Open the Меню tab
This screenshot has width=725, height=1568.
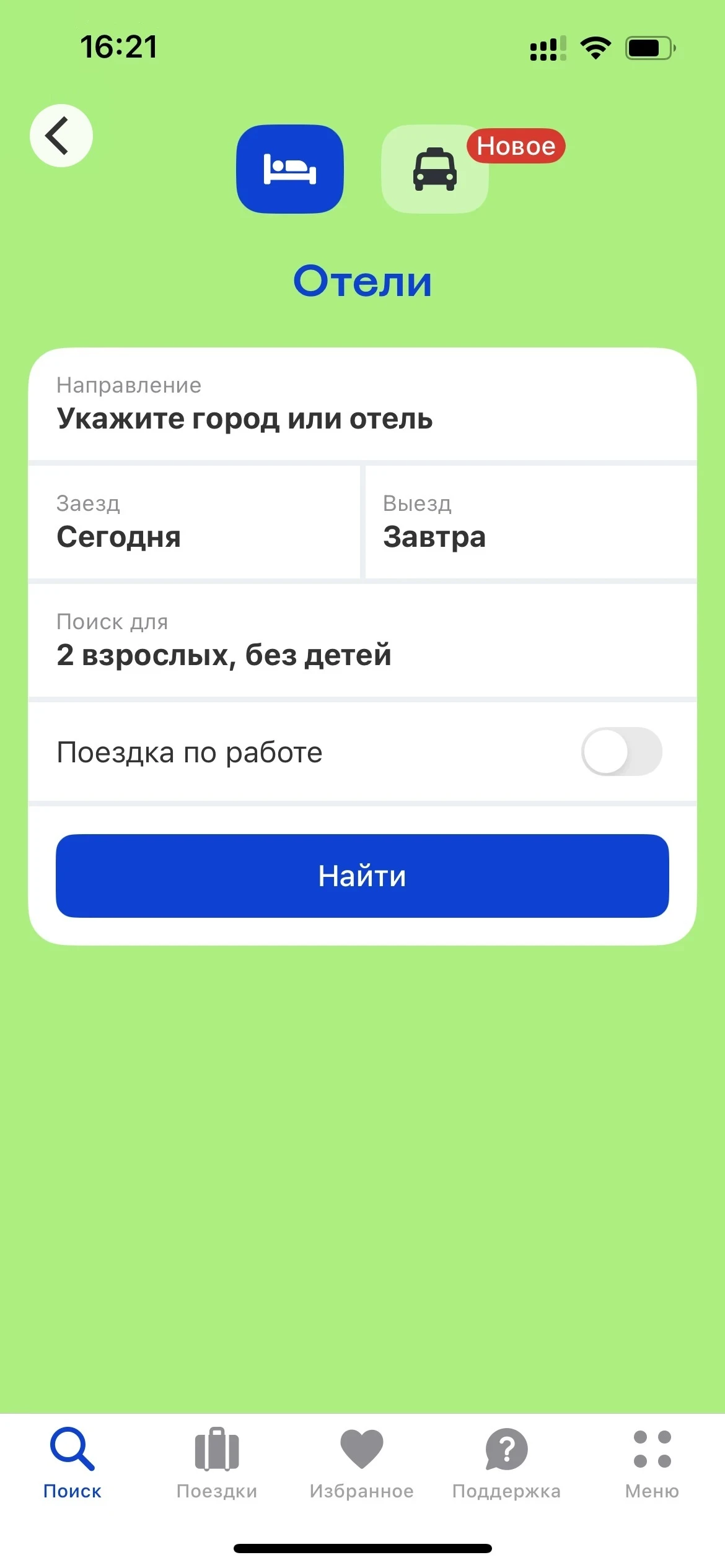coord(652,1463)
